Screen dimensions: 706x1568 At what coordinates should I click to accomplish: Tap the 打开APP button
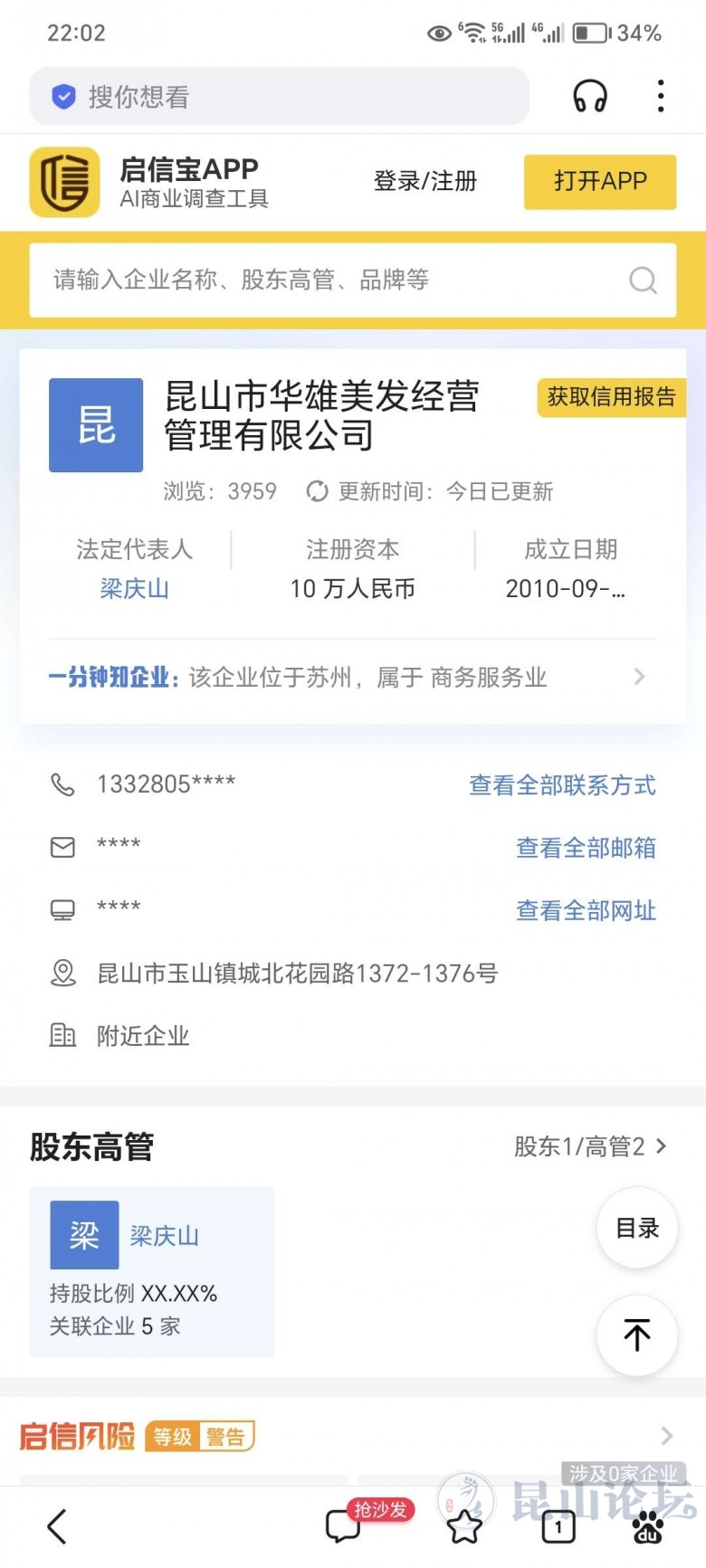click(x=599, y=182)
